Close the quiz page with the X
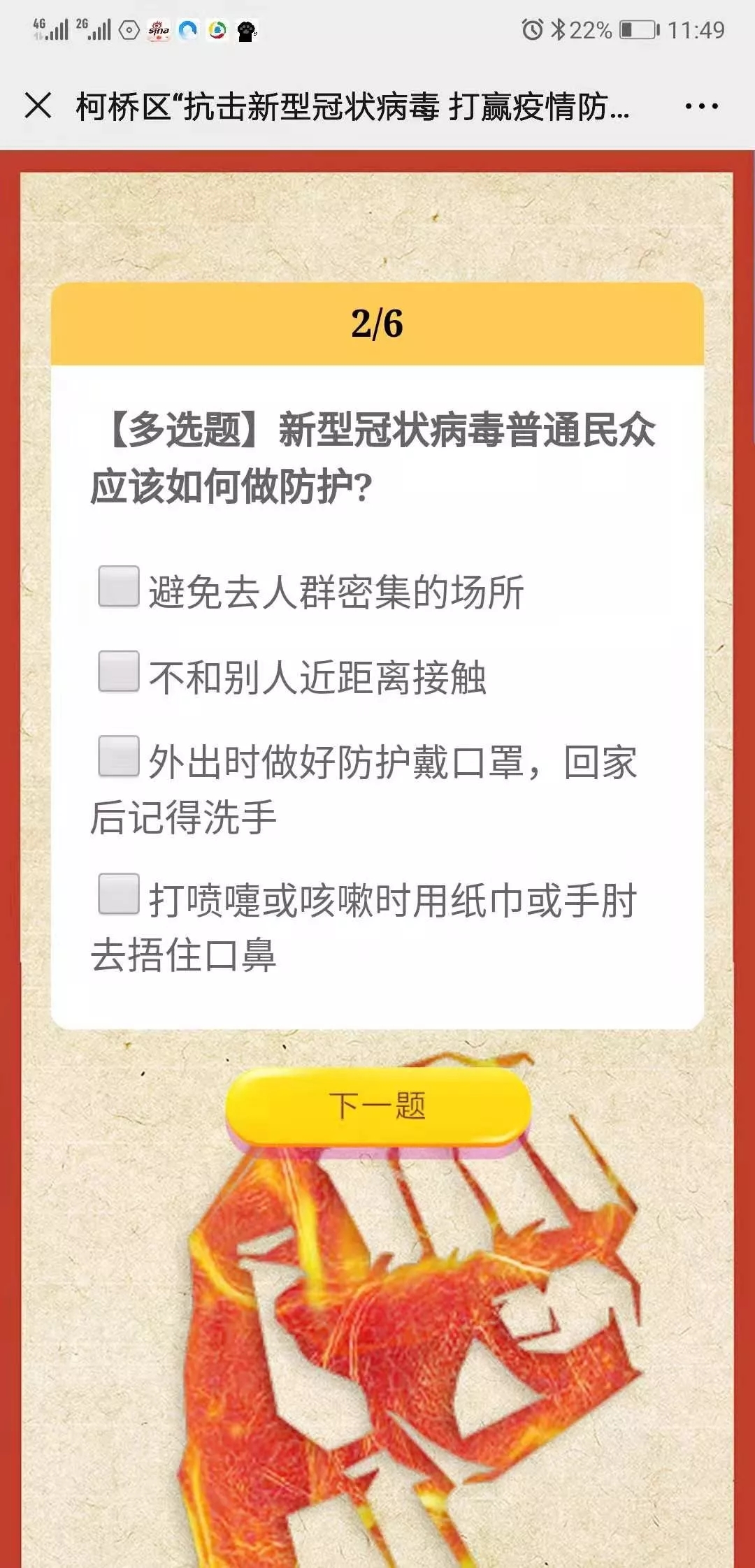 (x=38, y=106)
